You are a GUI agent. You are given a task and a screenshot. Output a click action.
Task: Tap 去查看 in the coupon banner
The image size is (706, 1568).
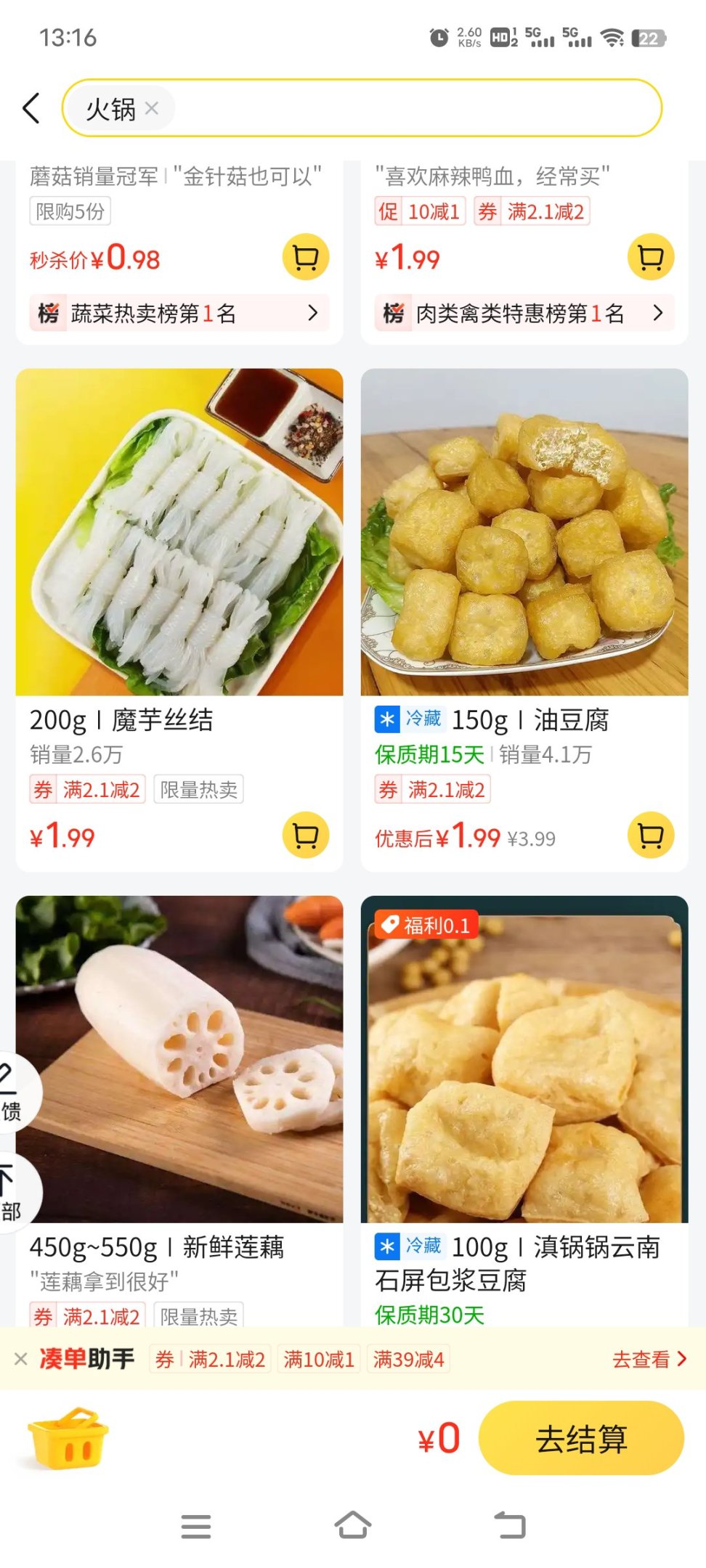click(649, 1359)
